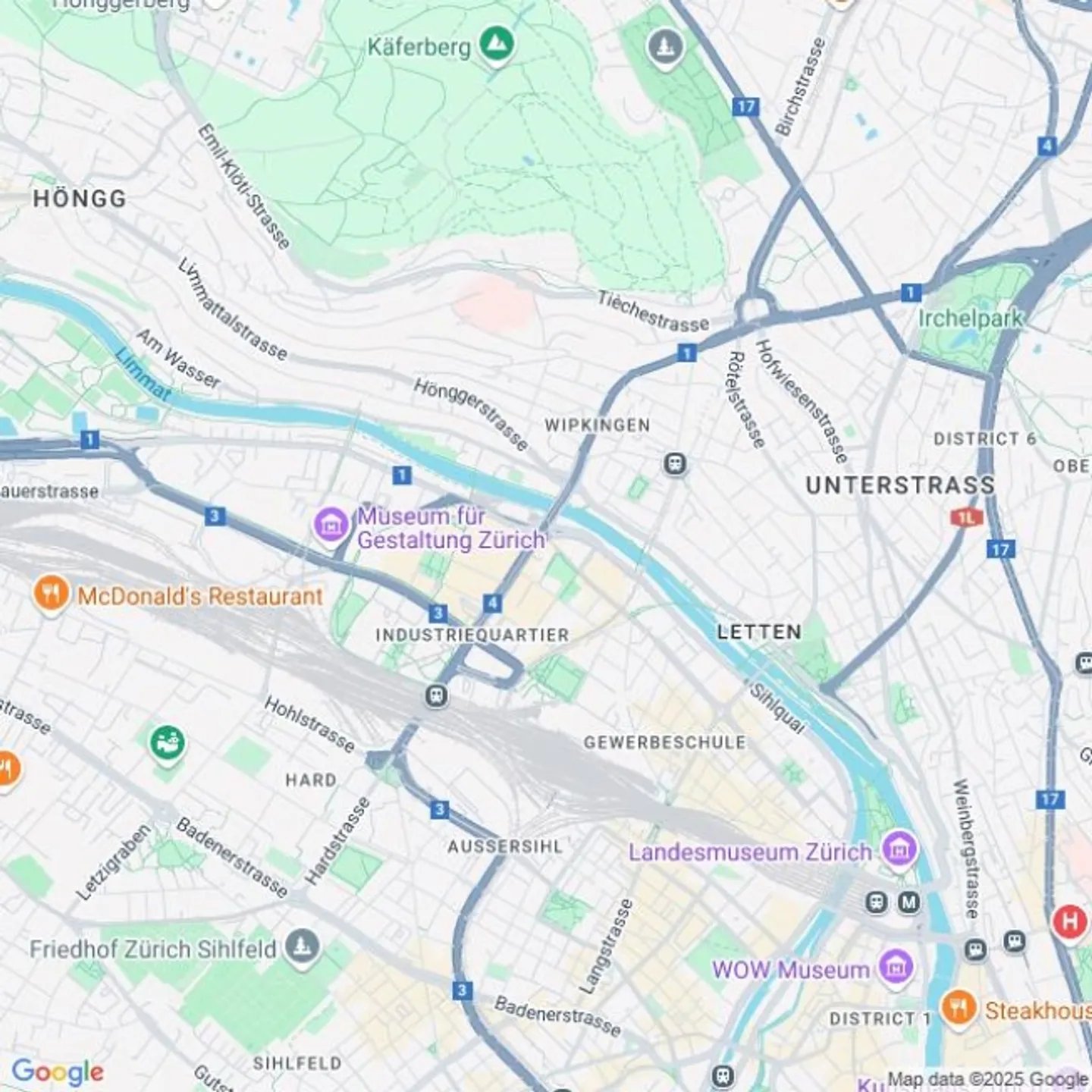Screen dimensions: 1092x1092
Task: Select the red hospital H marker
Action: click(1069, 921)
